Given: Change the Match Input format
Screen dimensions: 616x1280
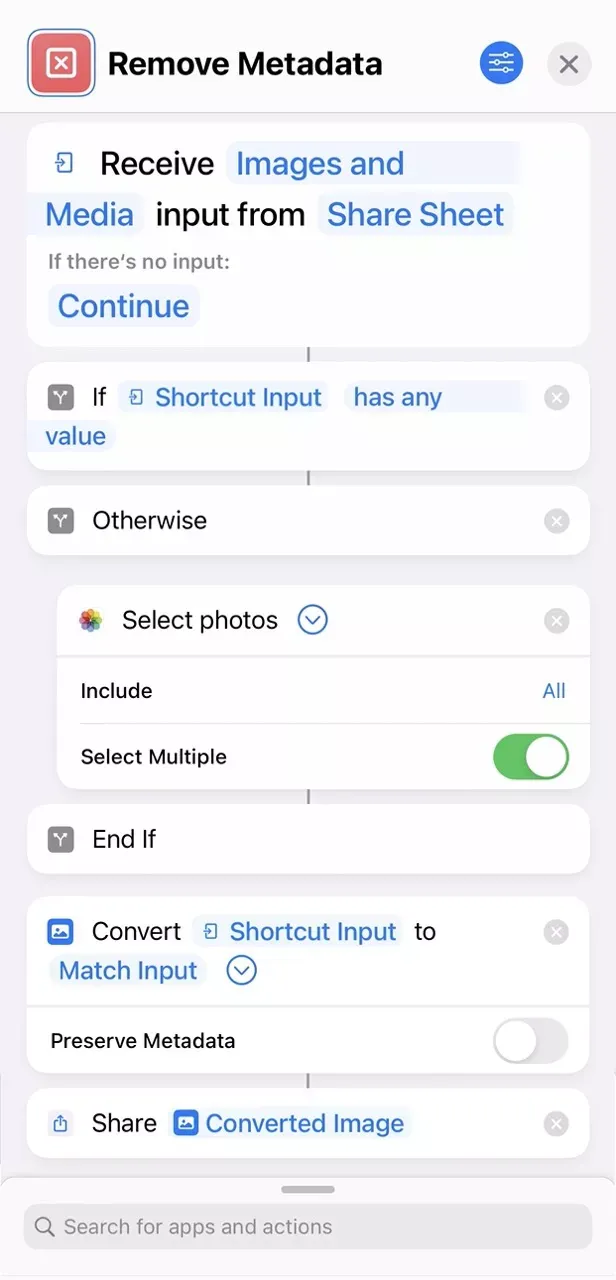Looking at the screenshot, I should [x=128, y=971].
